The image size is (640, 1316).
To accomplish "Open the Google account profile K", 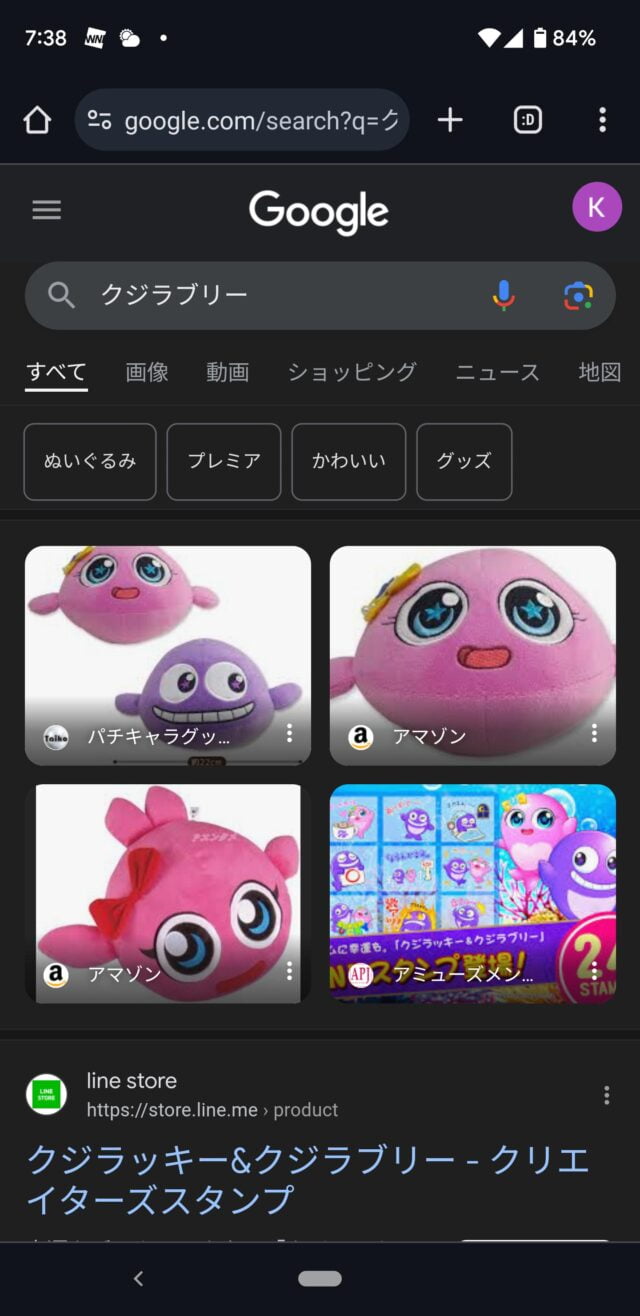I will [596, 208].
